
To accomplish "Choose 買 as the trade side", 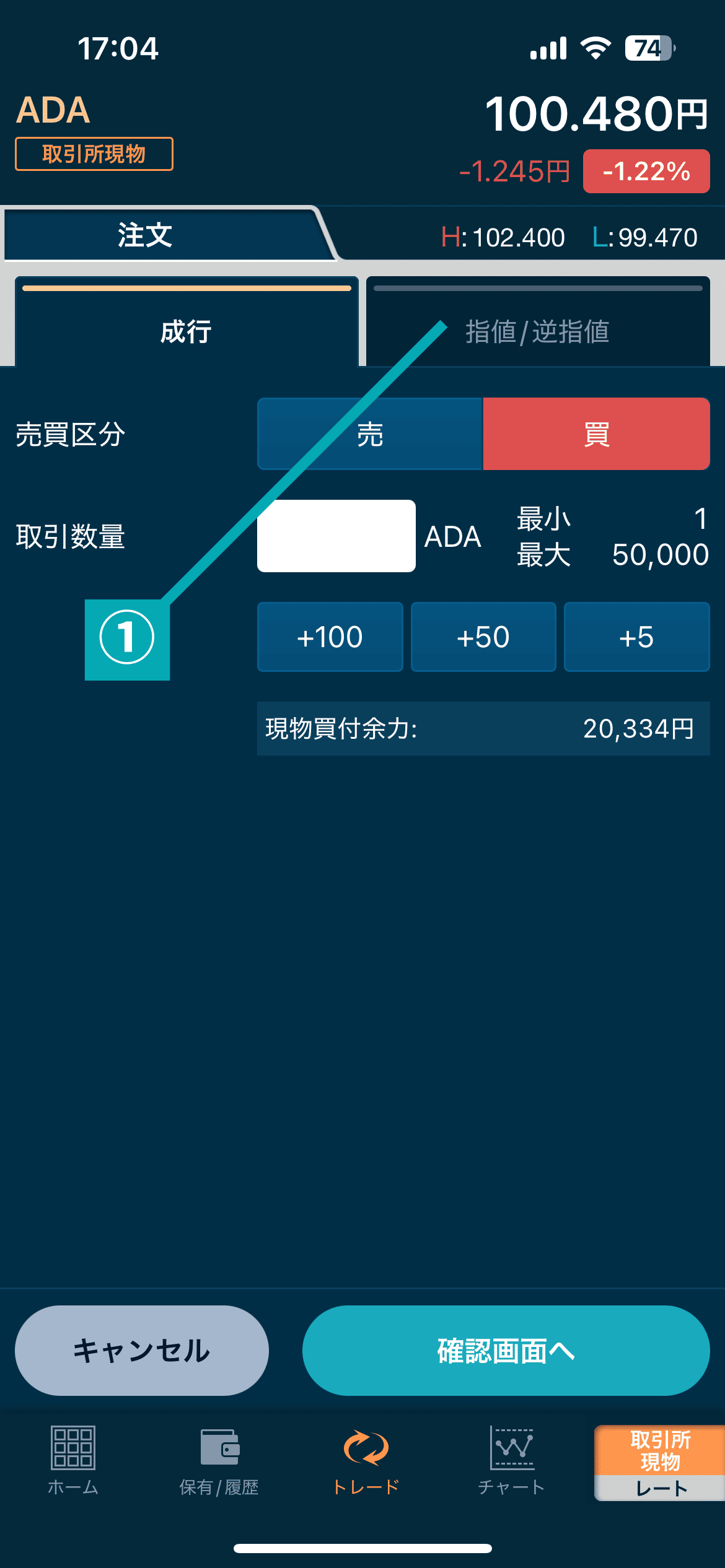I will [596, 434].
